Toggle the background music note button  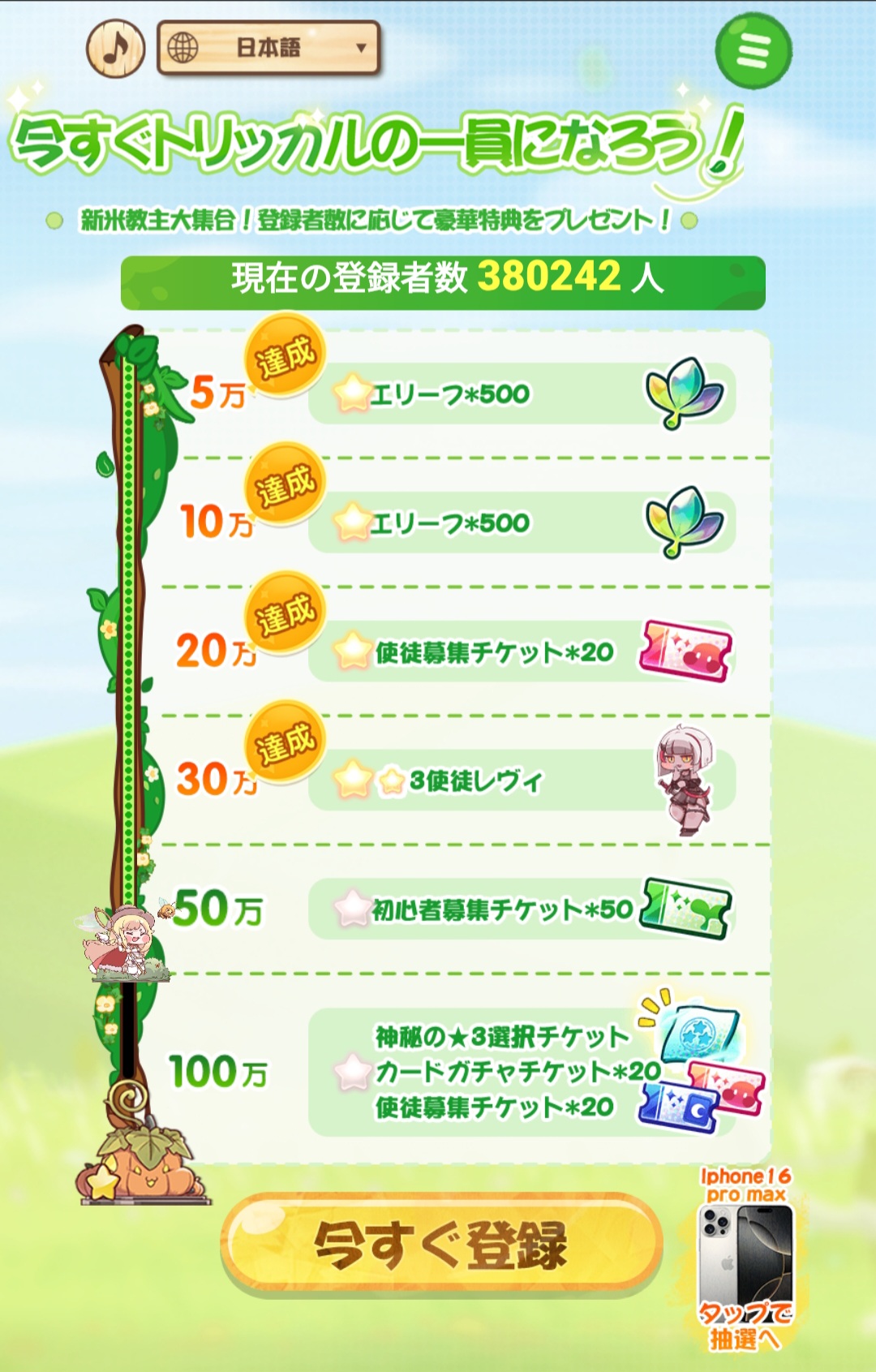(115, 48)
